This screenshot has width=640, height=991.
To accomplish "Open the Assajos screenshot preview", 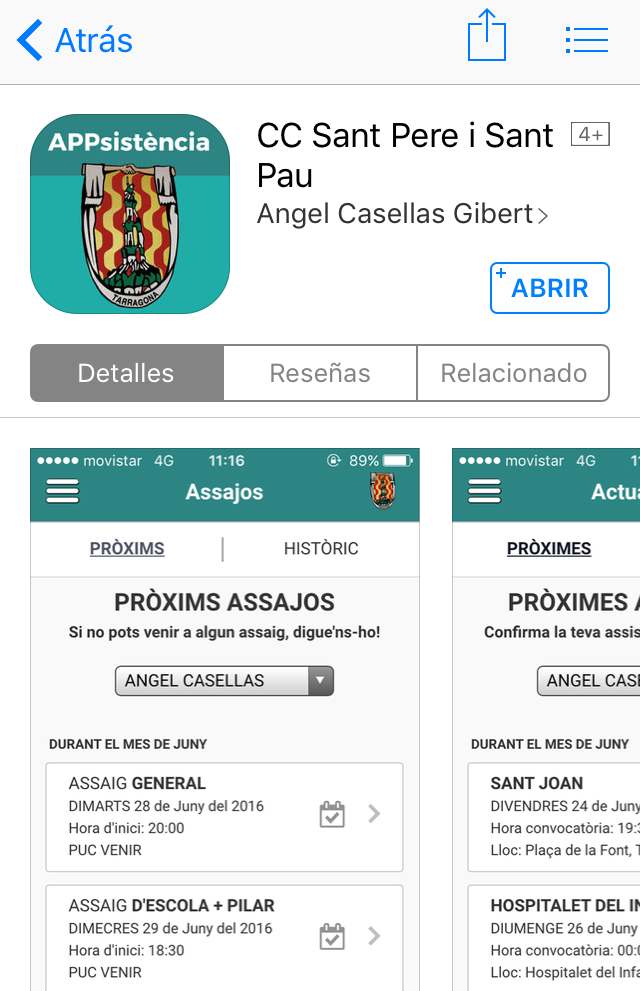I will 225,720.
